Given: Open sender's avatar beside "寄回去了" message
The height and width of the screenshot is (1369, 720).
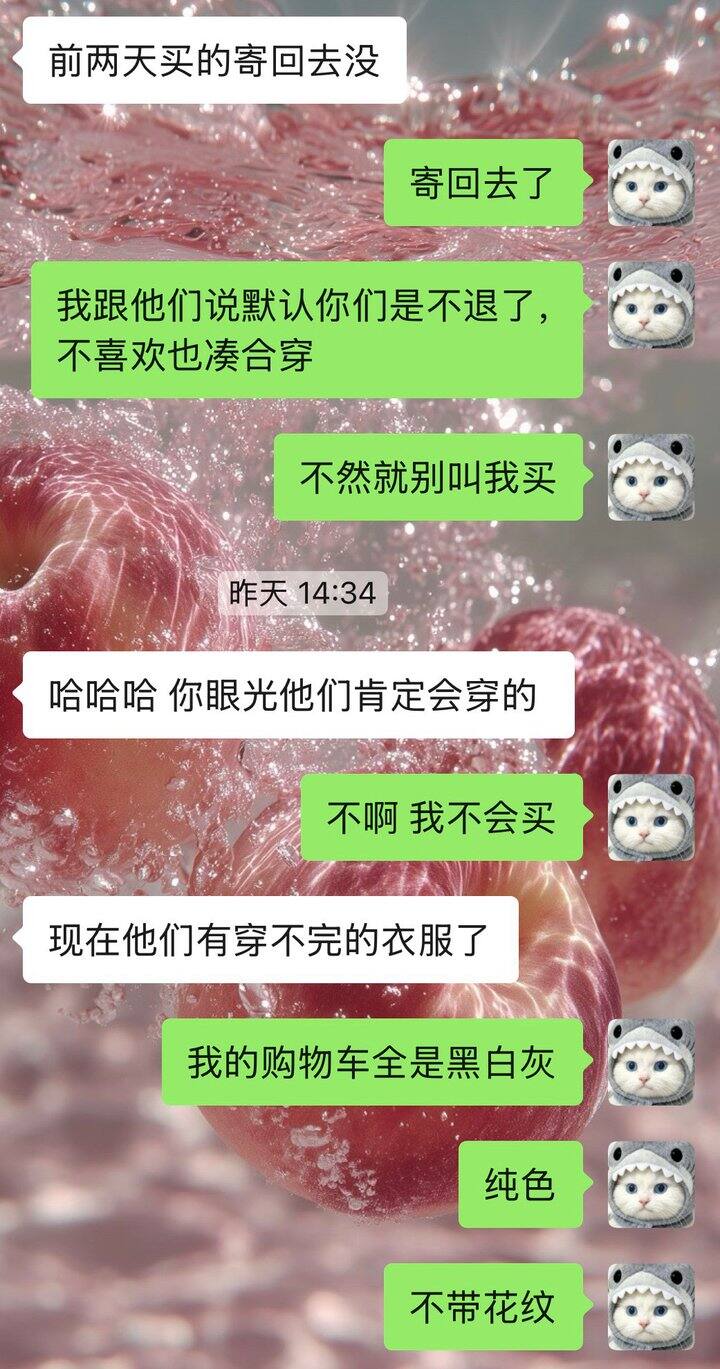Looking at the screenshot, I should point(651,182).
